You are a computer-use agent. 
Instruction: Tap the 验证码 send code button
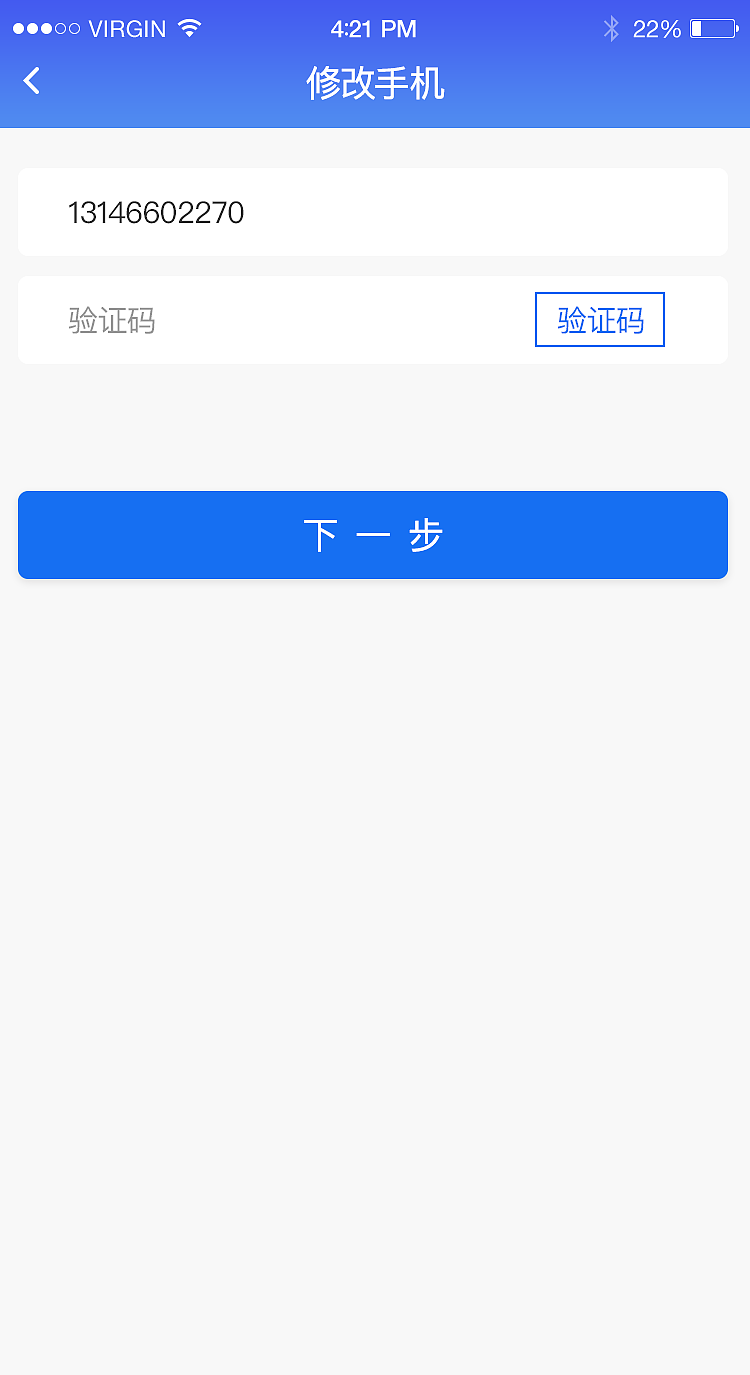click(599, 319)
